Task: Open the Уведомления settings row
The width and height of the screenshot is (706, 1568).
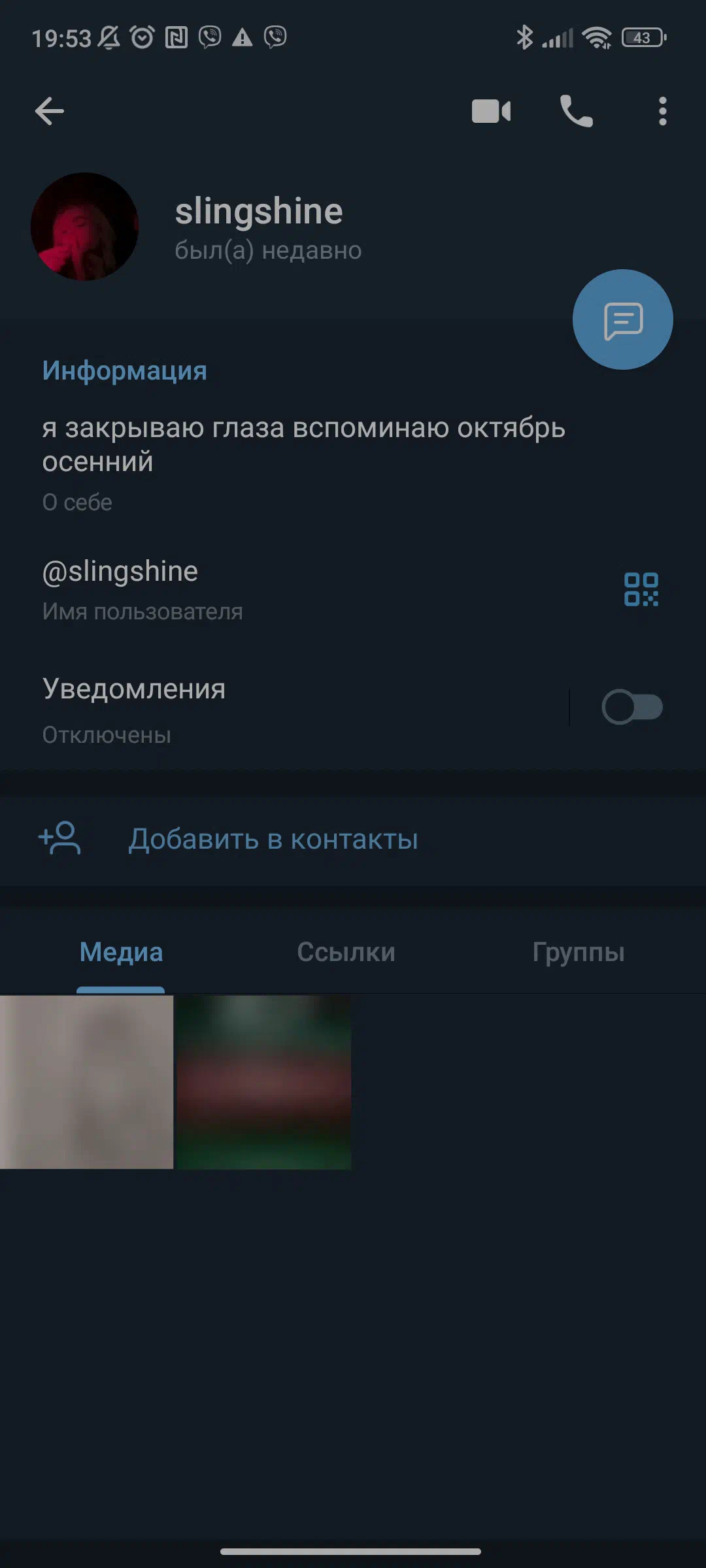Action: [x=284, y=710]
